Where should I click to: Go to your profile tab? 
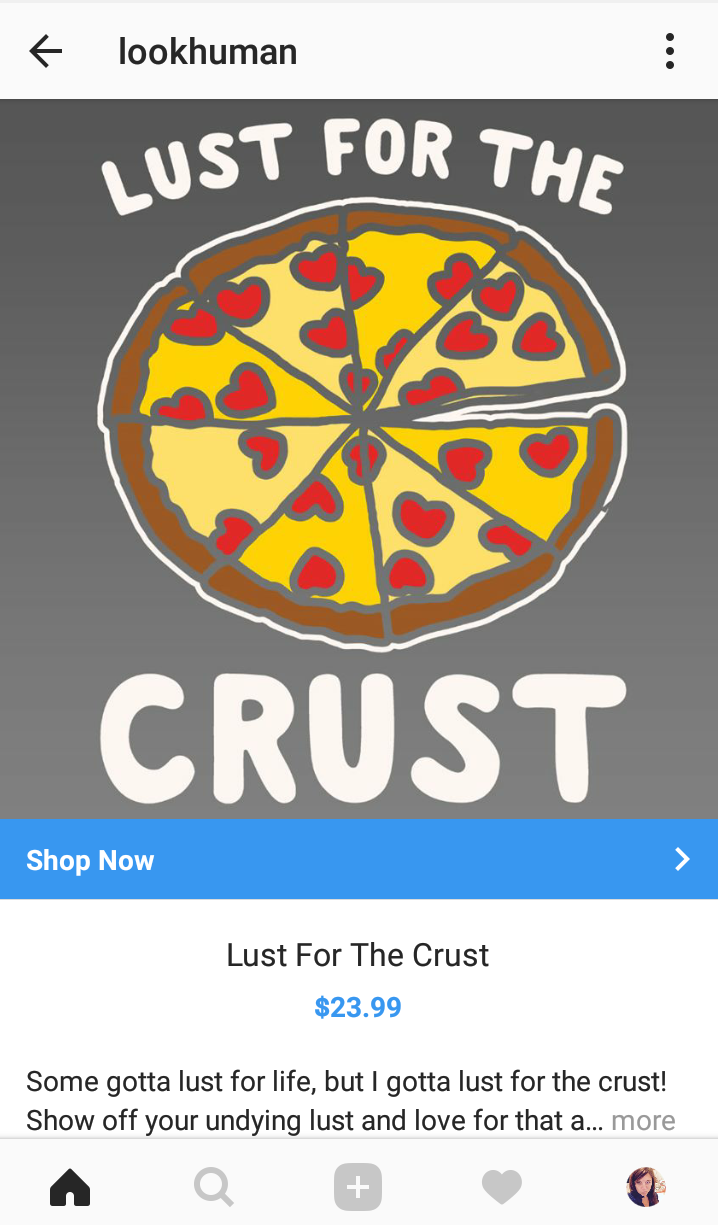tap(646, 1187)
